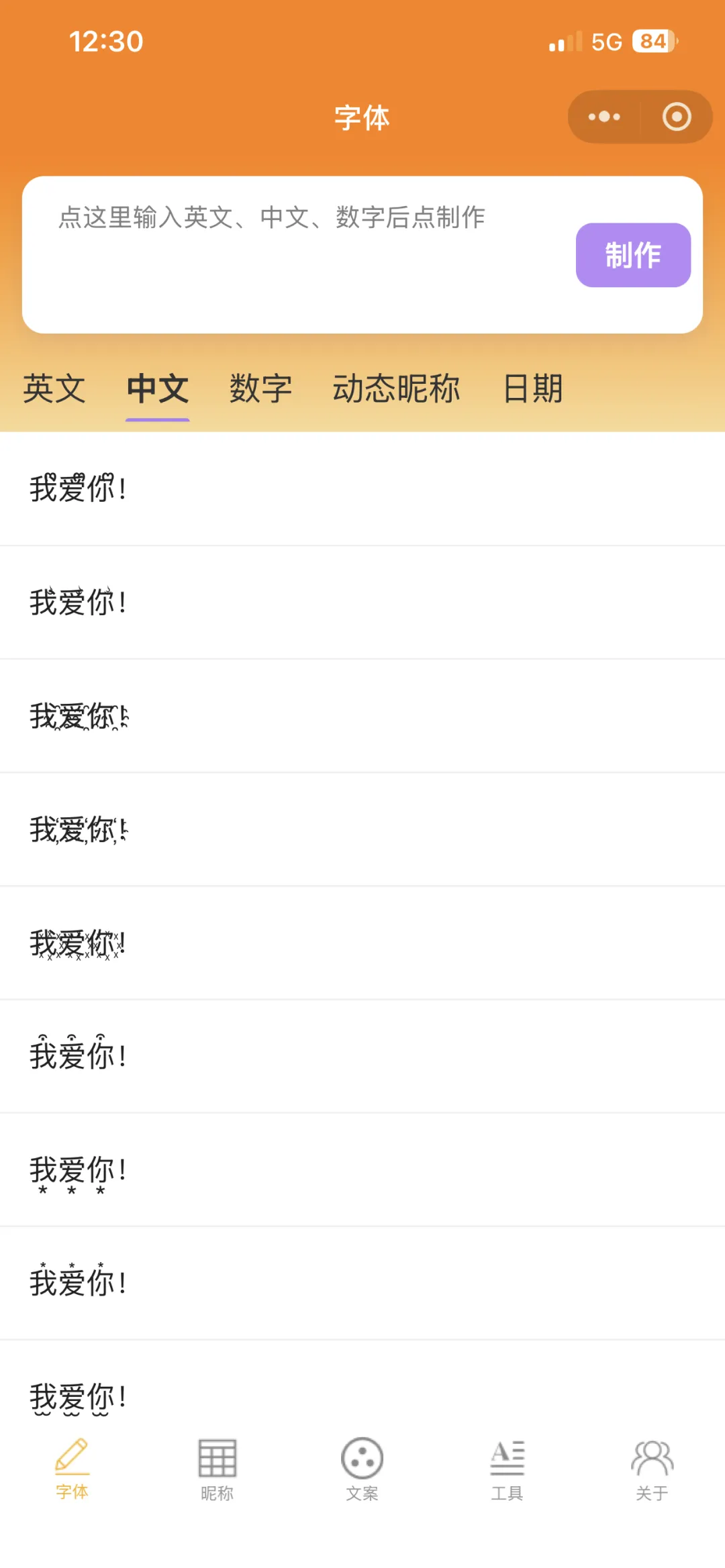Select the style with asterisks below the characters

(362, 1170)
